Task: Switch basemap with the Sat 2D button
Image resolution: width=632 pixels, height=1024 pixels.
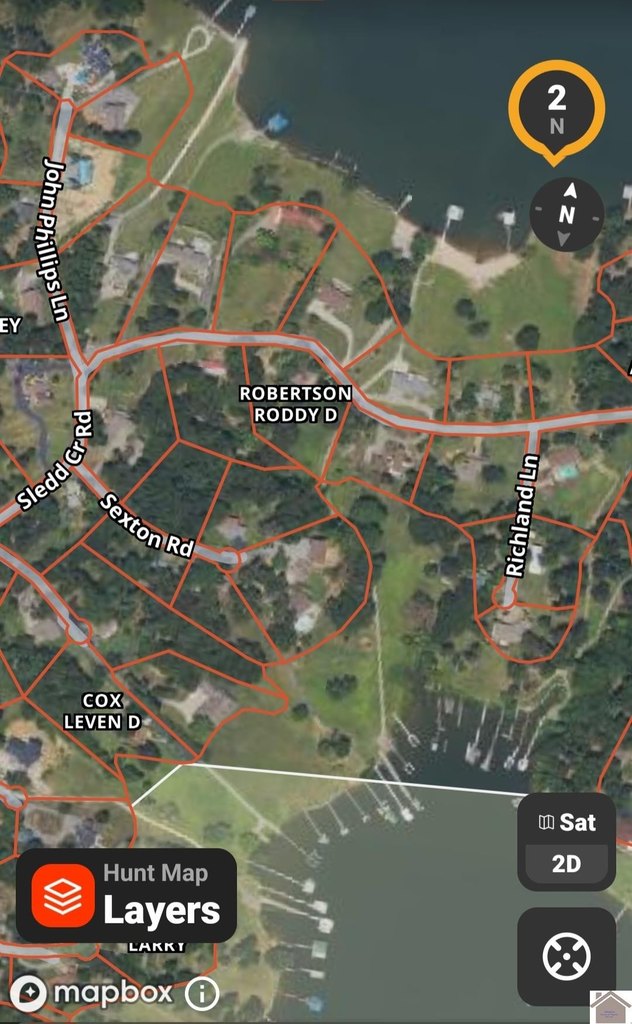Action: pos(566,842)
